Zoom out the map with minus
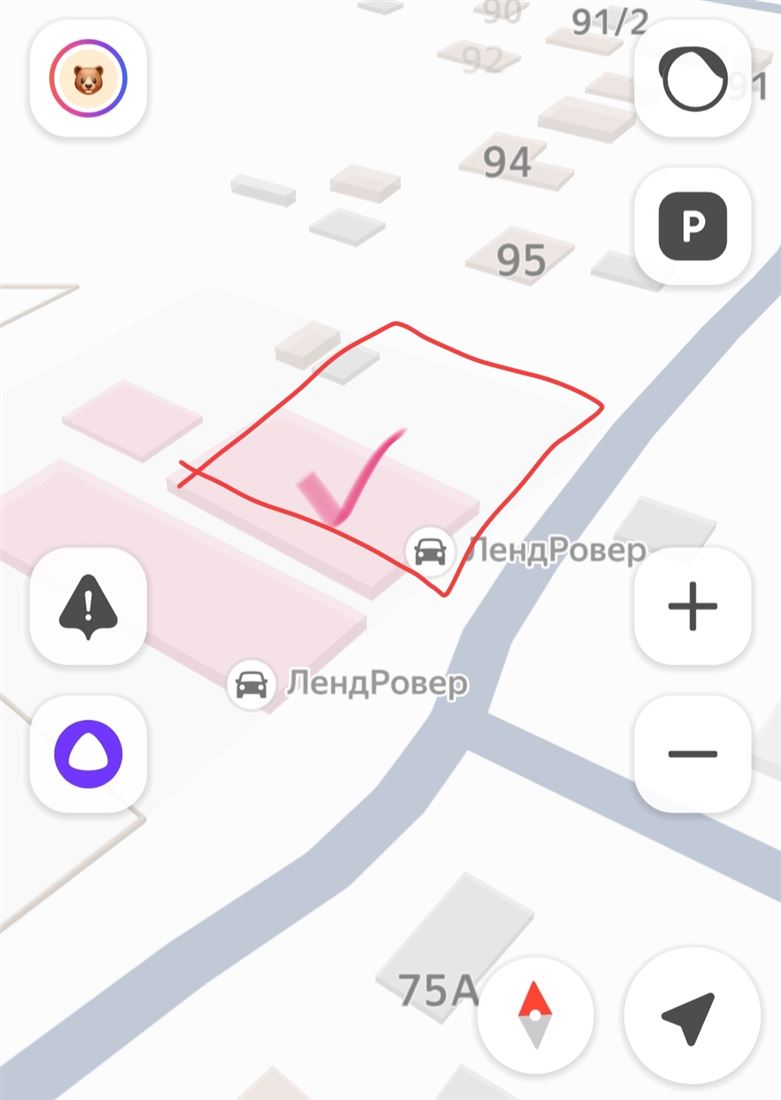The width and height of the screenshot is (781, 1100). 693,753
